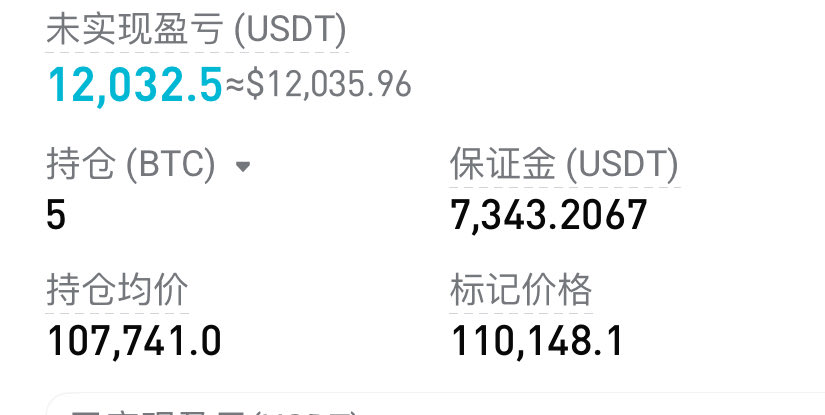Image resolution: width=825 pixels, height=415 pixels.
Task: Show the explanation for 保证金 (USDT)
Action: tap(564, 164)
